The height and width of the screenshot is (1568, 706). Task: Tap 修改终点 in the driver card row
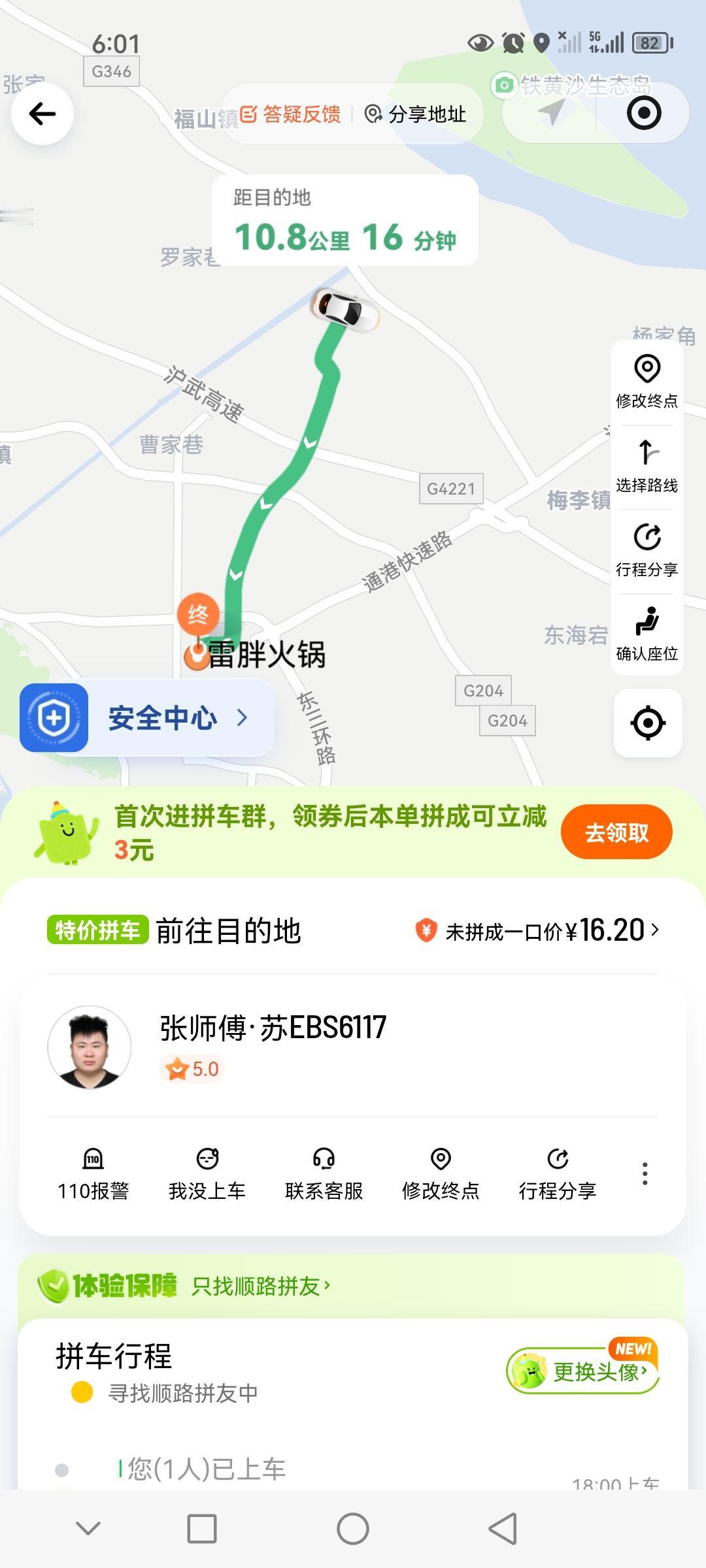[441, 1175]
